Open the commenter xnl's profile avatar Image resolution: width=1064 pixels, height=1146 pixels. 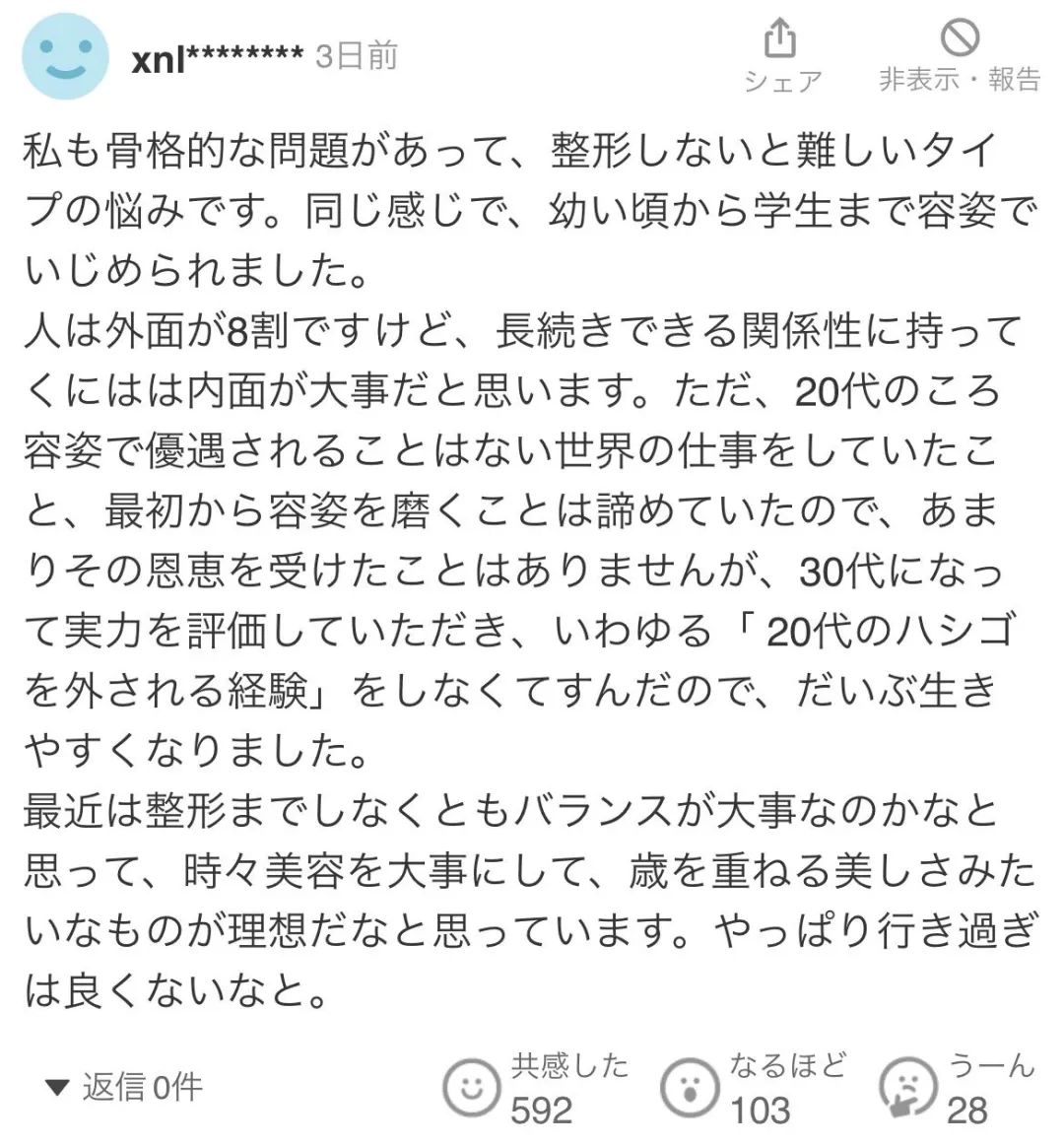coord(65,55)
